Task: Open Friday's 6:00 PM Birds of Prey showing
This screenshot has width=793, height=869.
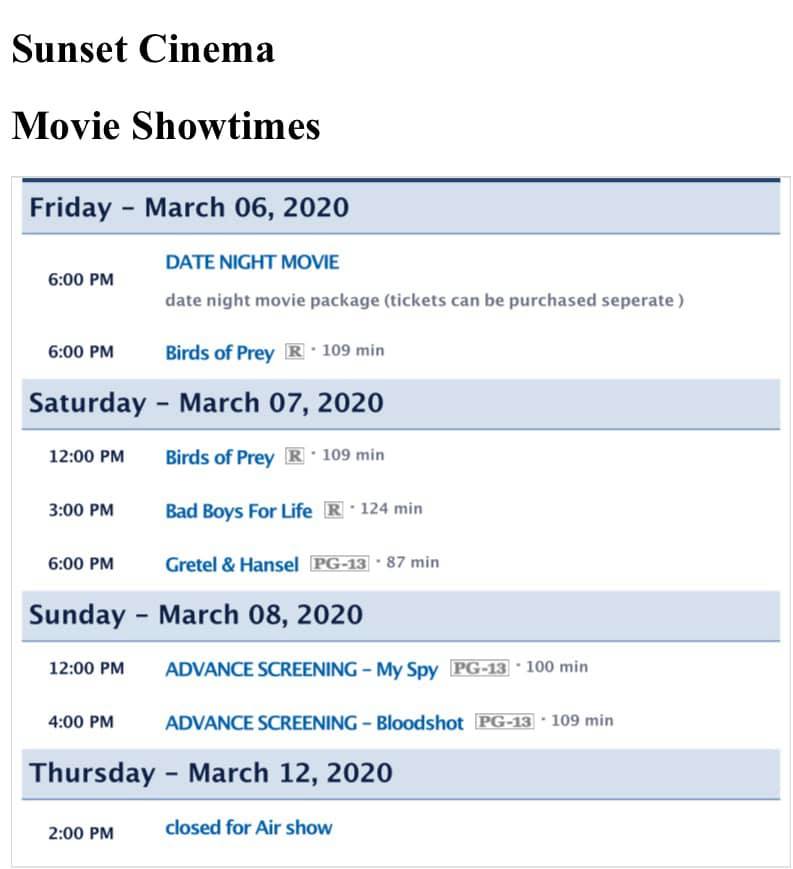Action: tap(219, 352)
